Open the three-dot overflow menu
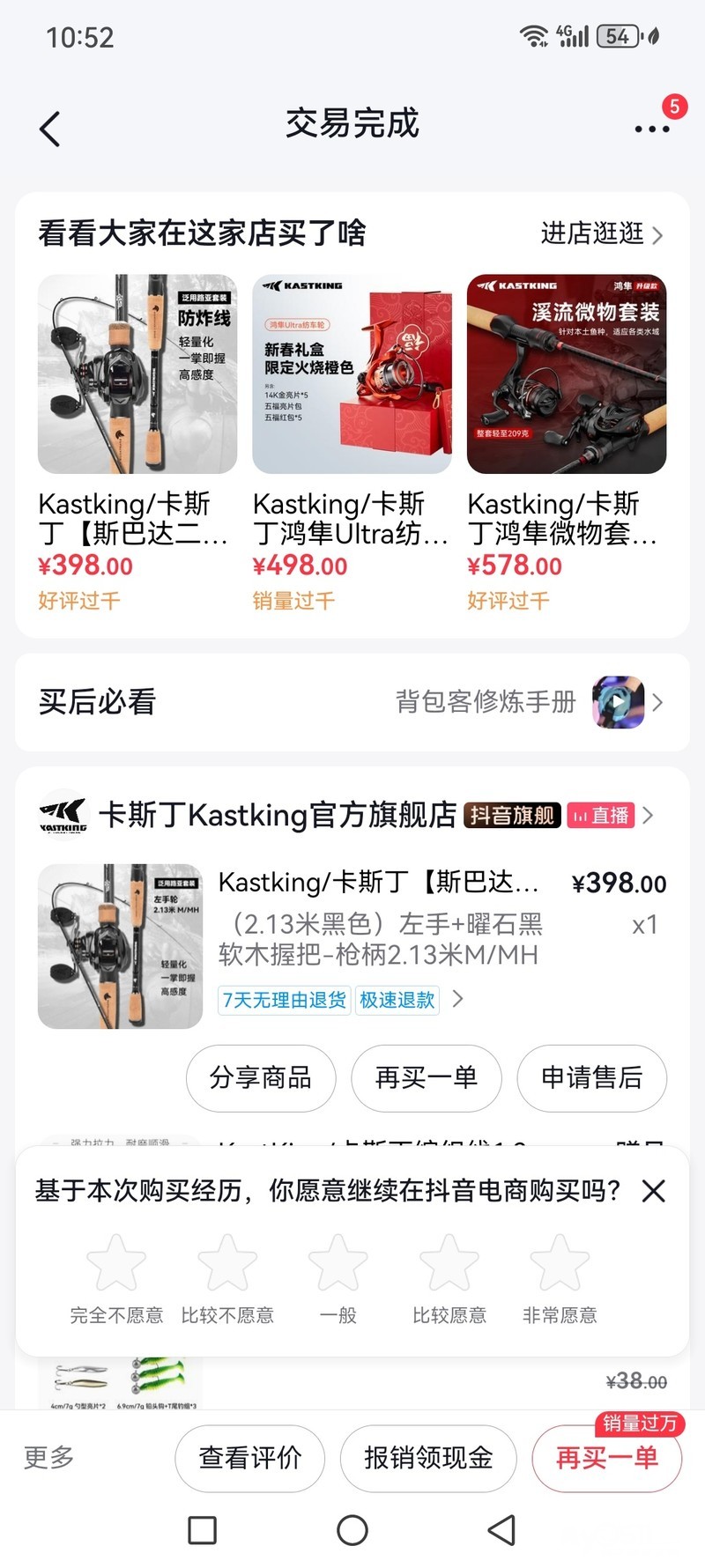The width and height of the screenshot is (705, 1568). point(651,129)
